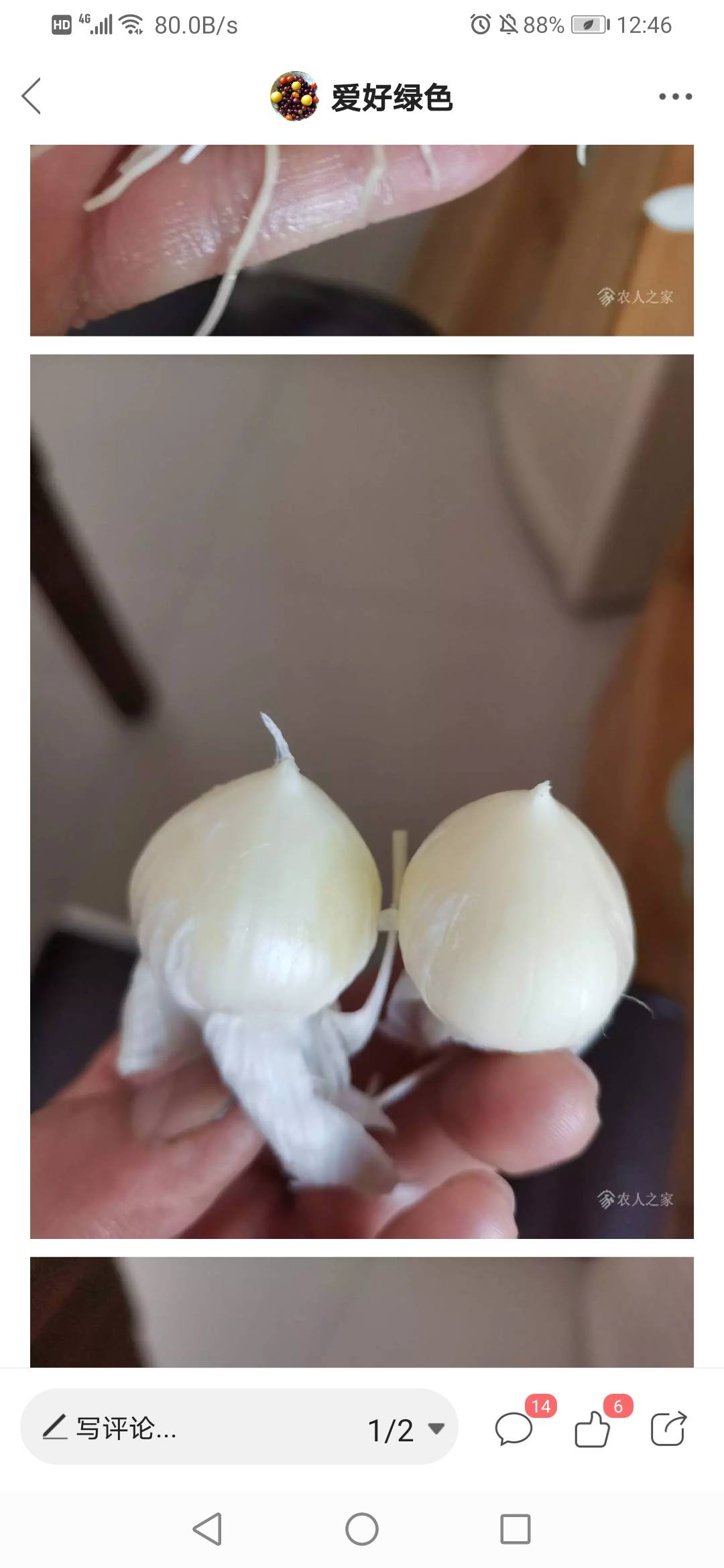The width and height of the screenshot is (724, 1568).
Task: Open recent apps with the square button
Action: (x=515, y=1530)
